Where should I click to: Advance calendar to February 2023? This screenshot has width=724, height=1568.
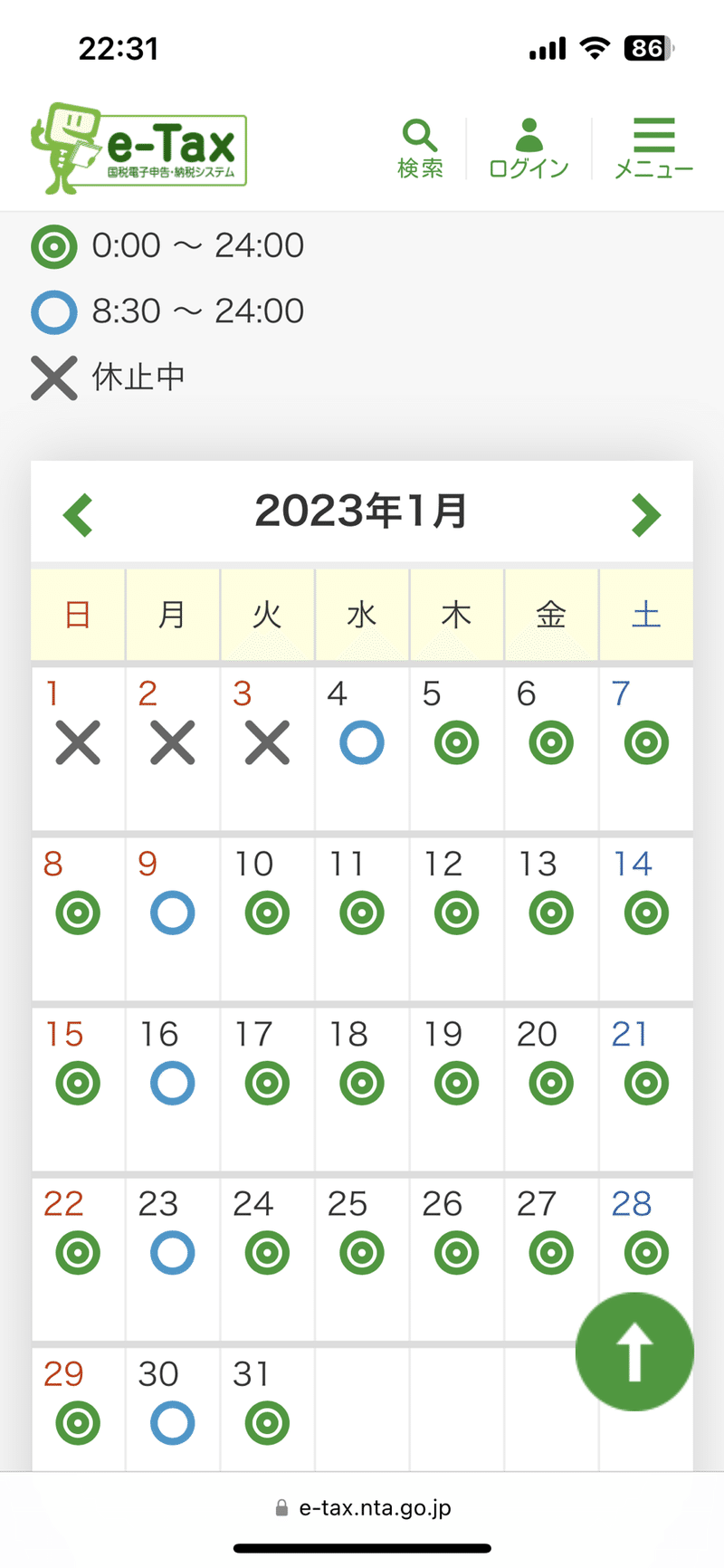pos(645,512)
